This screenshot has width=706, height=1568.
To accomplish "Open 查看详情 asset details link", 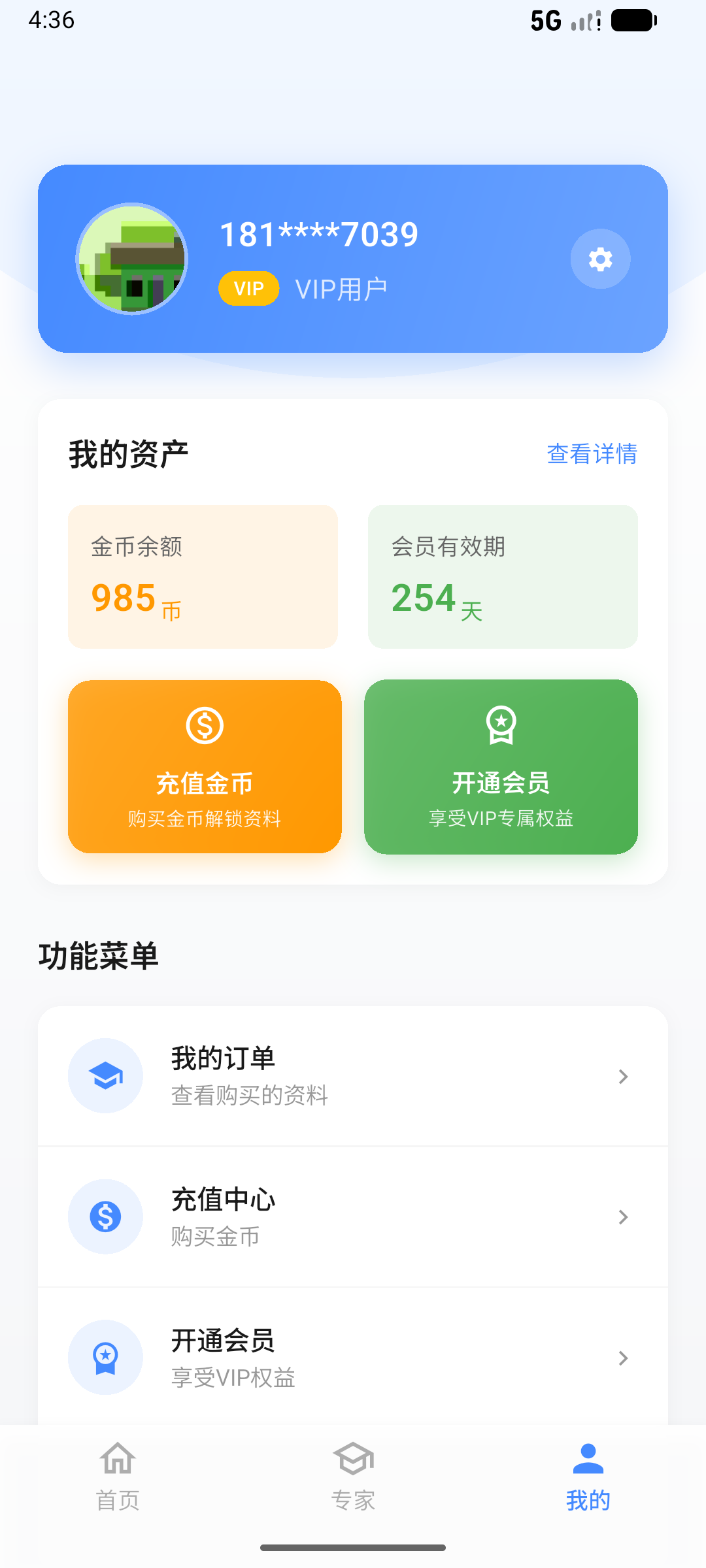I will 592,453.
